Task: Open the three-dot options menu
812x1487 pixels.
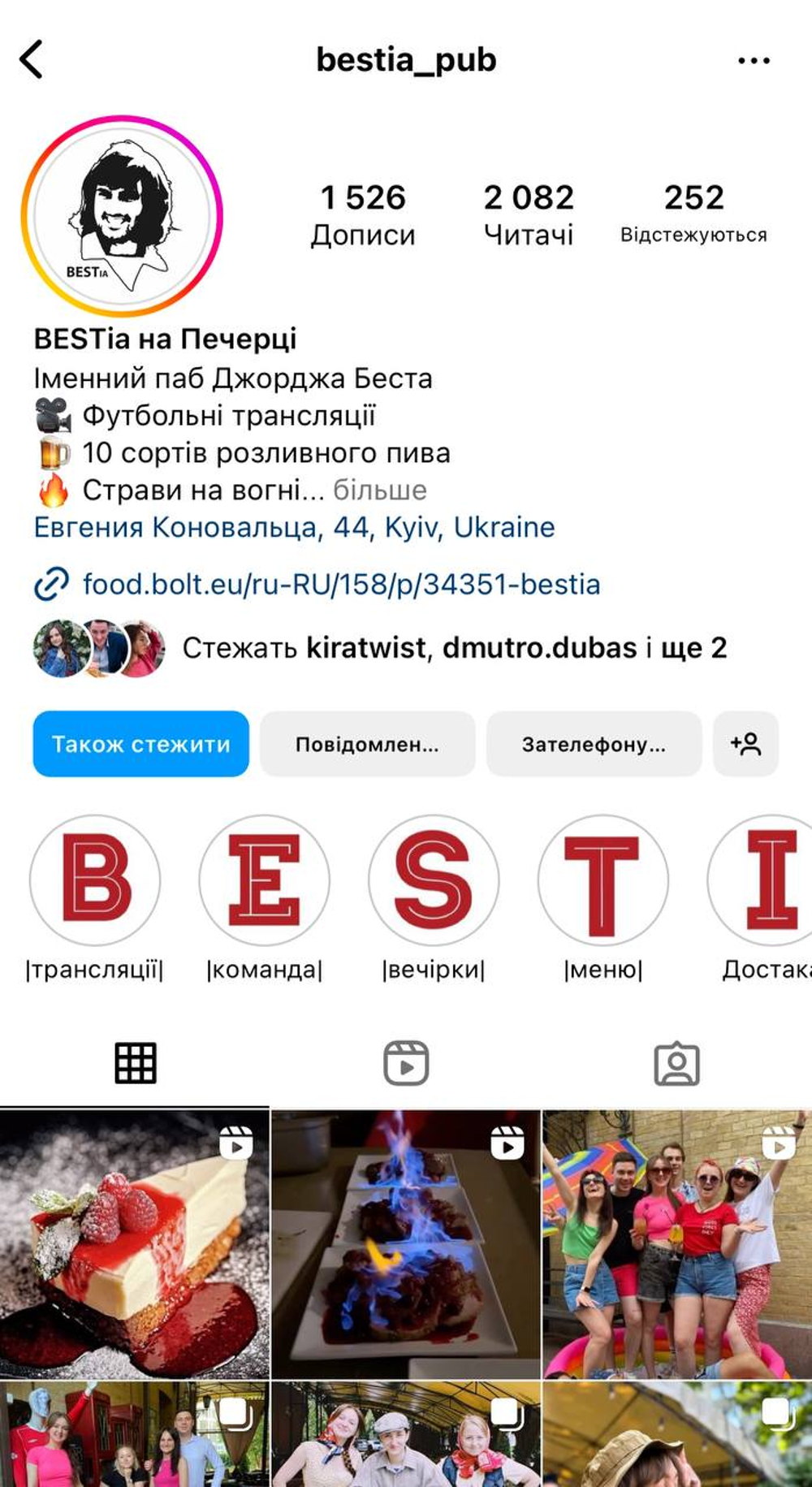Action: [x=754, y=61]
